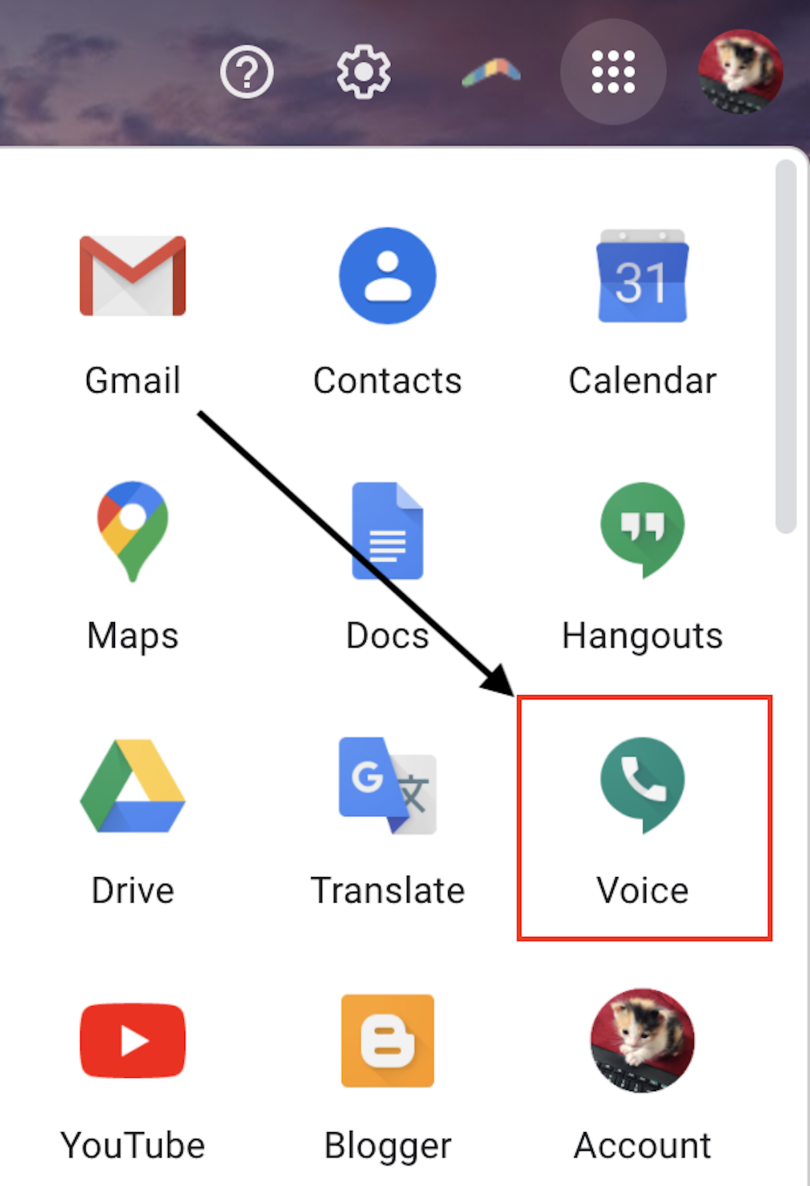810x1186 pixels.
Task: Close the Google apps grid launcher
Action: click(x=613, y=71)
